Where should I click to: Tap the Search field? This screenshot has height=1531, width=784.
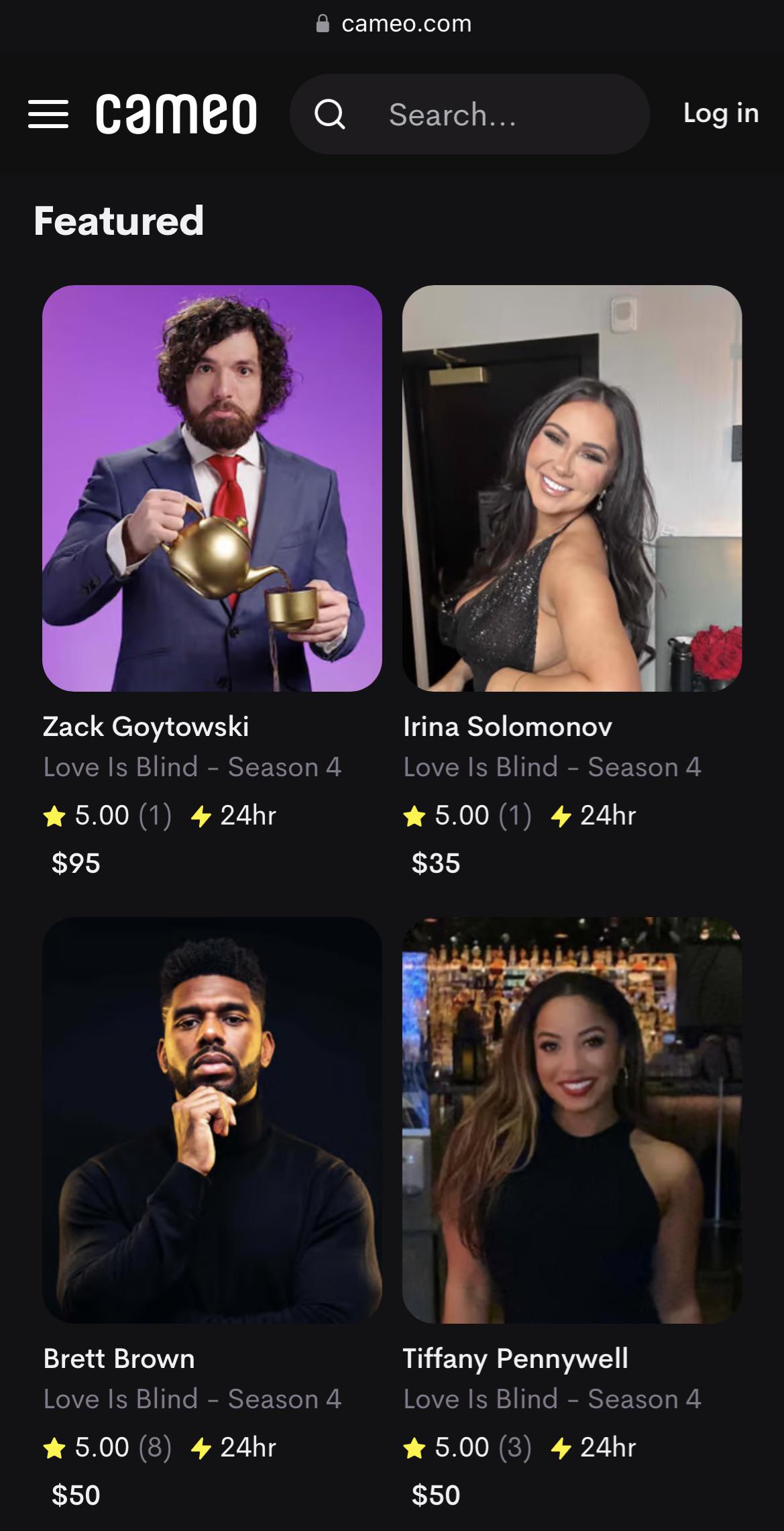pos(469,115)
